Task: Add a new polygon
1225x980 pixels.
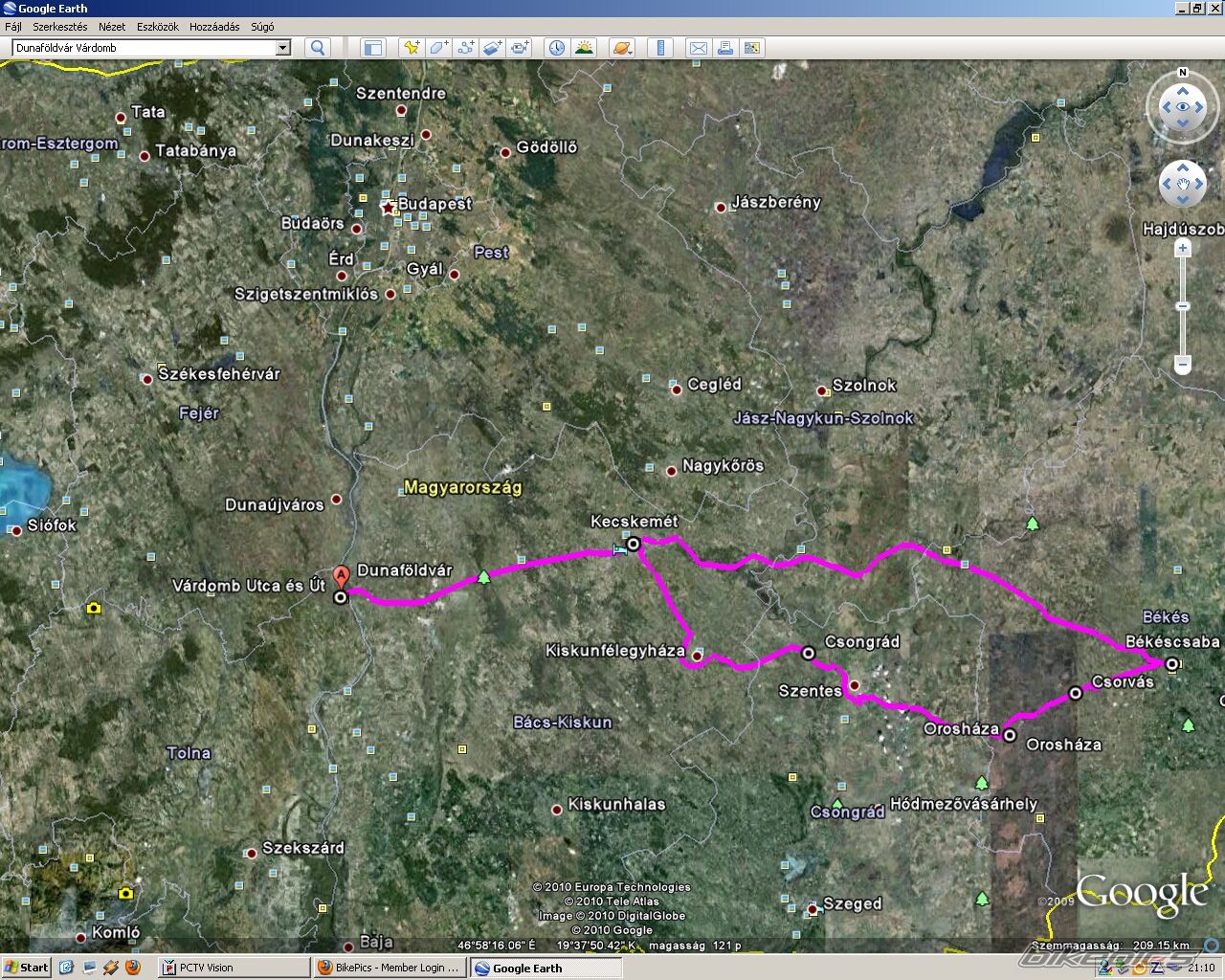Action: [438, 48]
